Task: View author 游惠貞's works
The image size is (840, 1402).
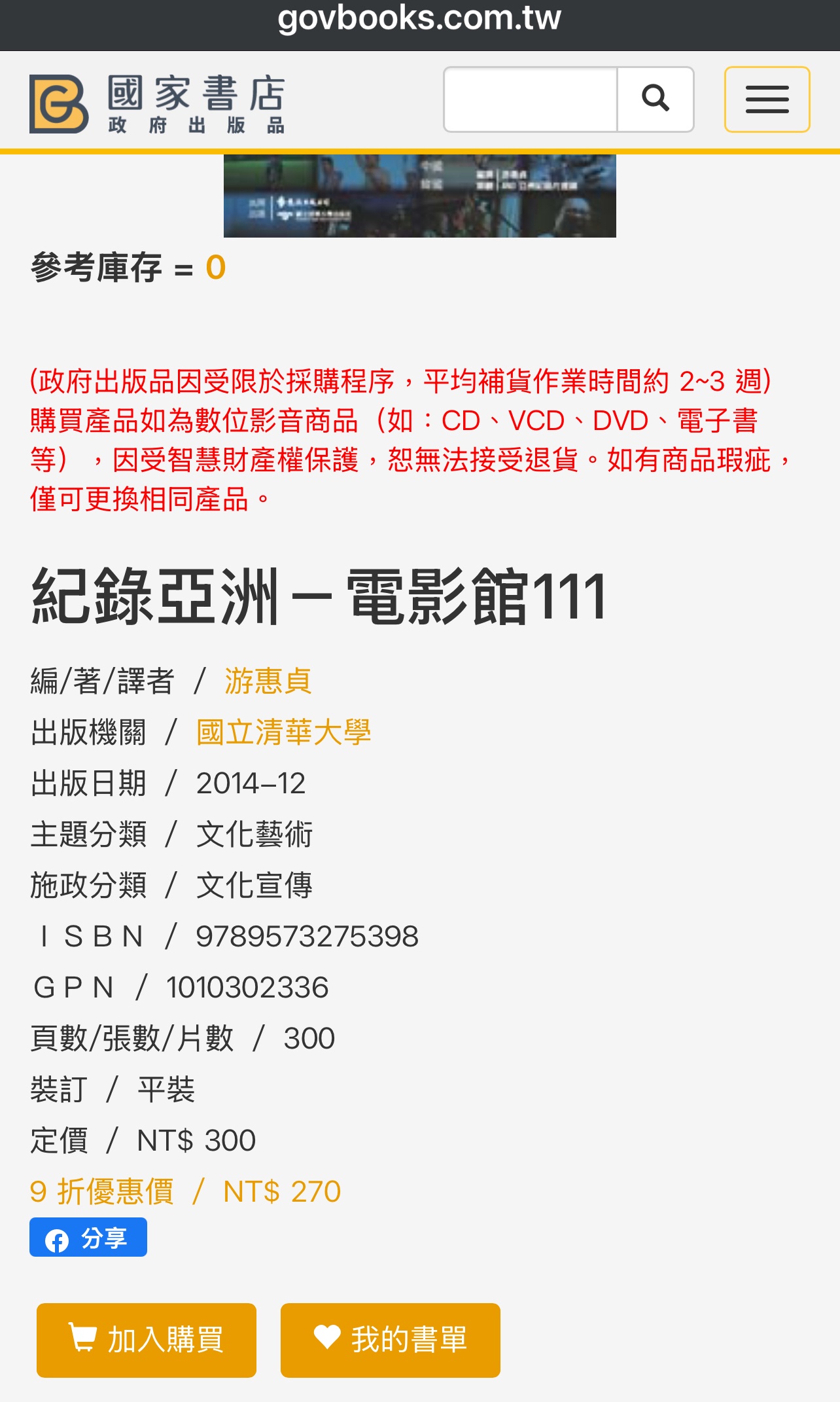Action: (268, 681)
